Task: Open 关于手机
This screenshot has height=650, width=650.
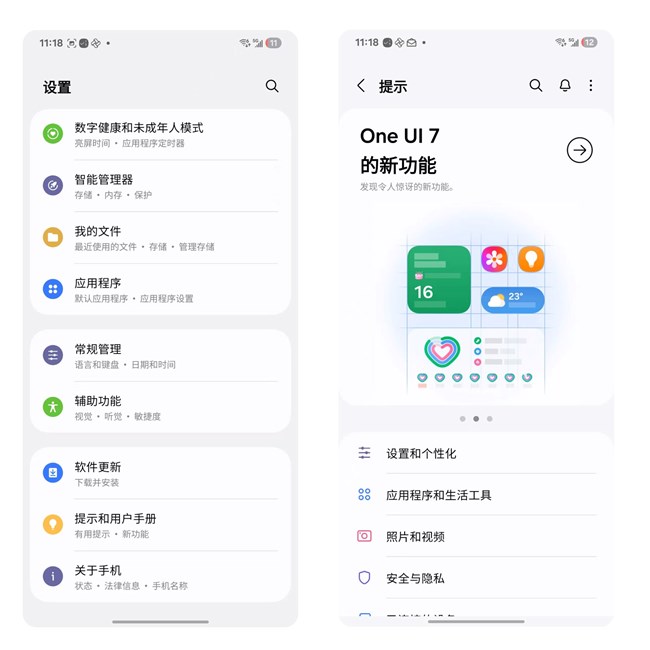Action: pos(160,577)
